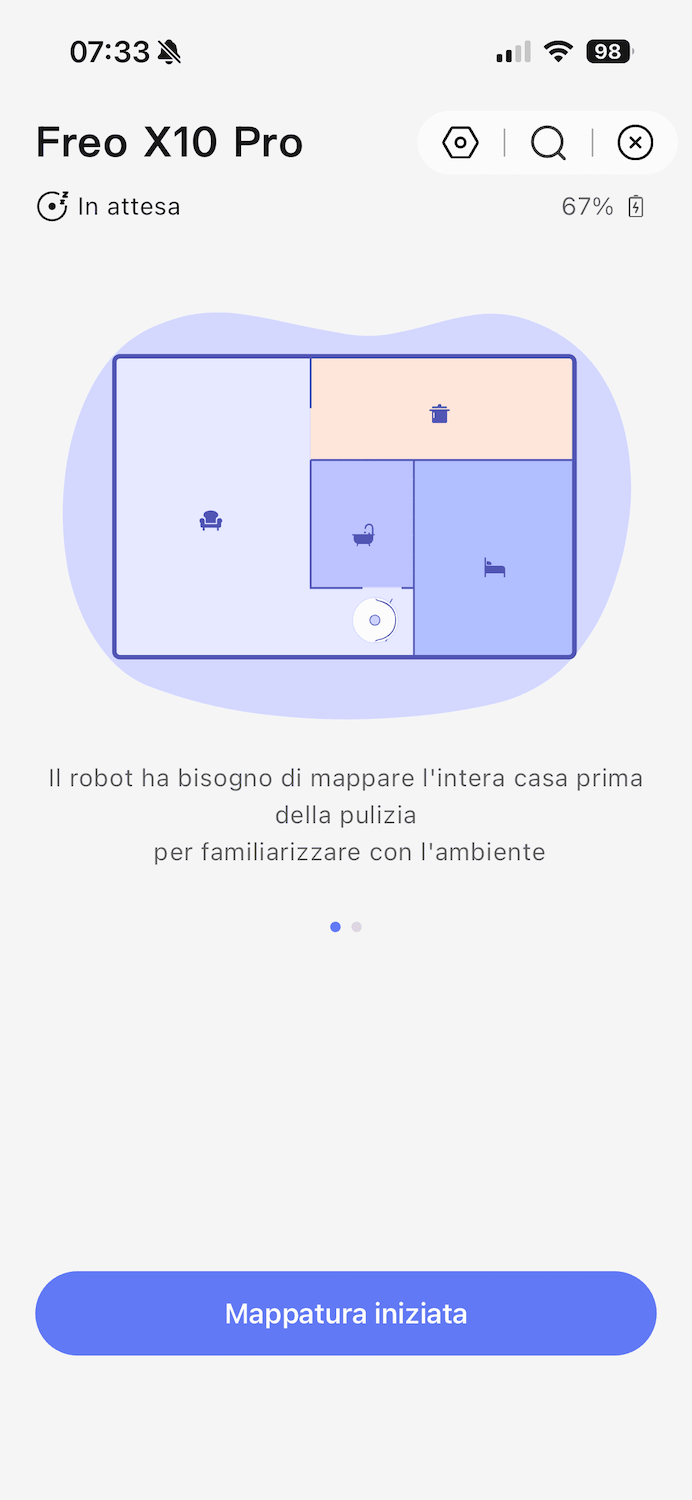Go to the second intro page dot
Viewport: 692px width, 1500px height.
pos(357,927)
